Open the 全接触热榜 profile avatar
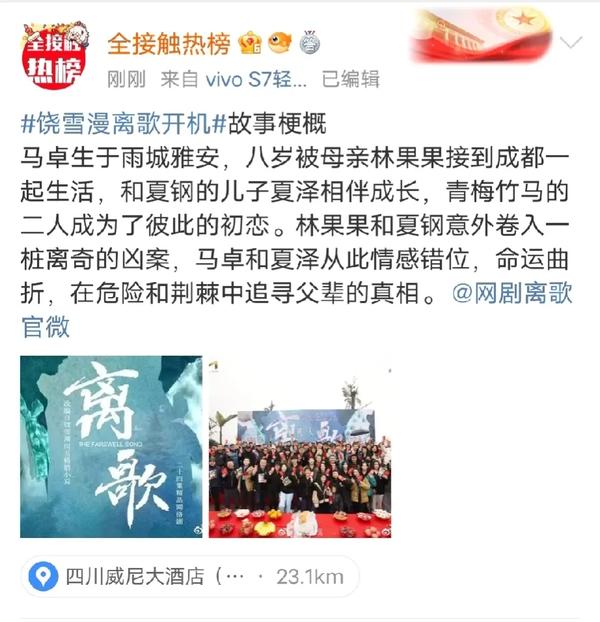 click(54, 54)
